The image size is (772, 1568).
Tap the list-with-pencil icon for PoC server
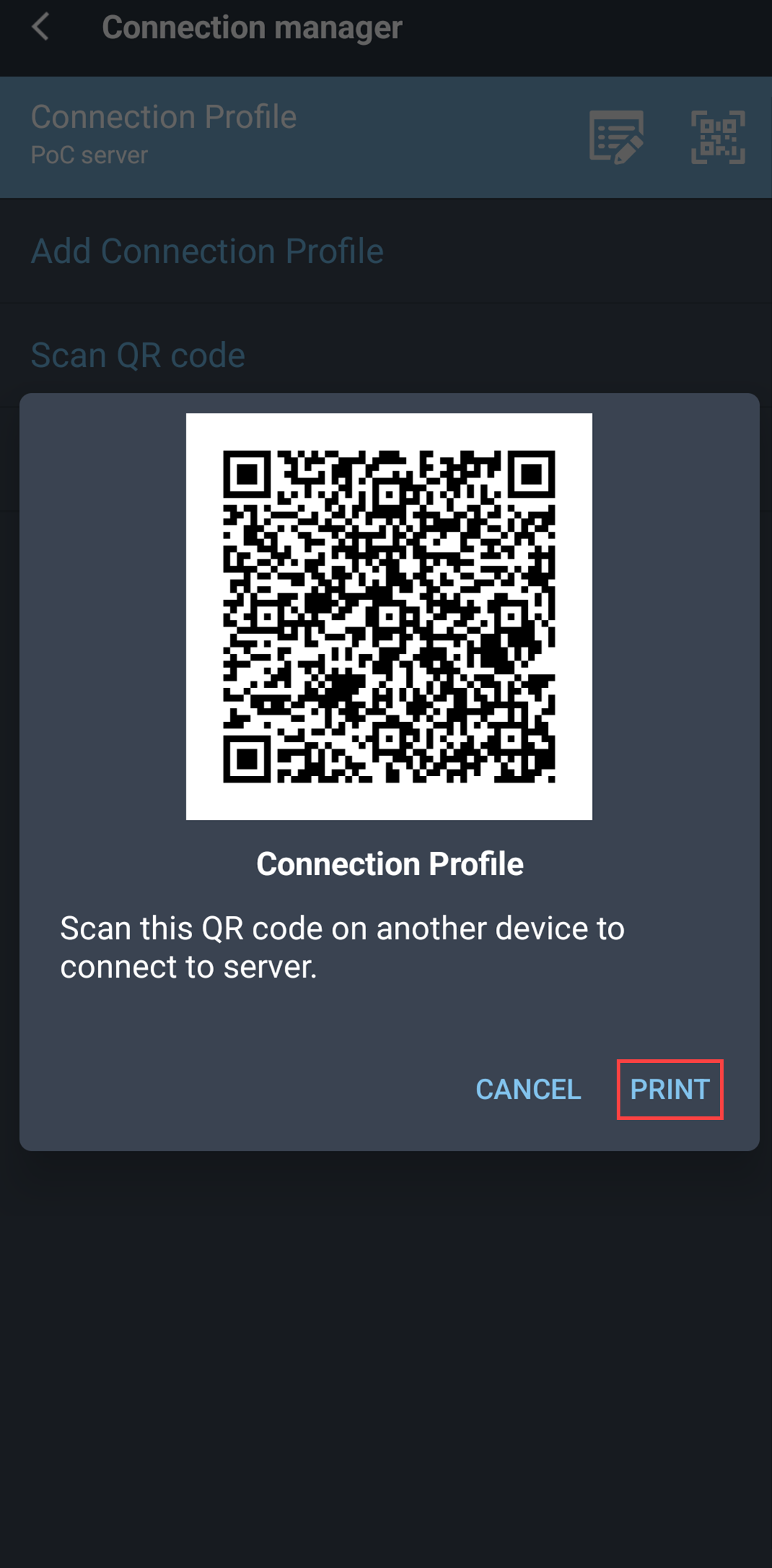[x=615, y=137]
